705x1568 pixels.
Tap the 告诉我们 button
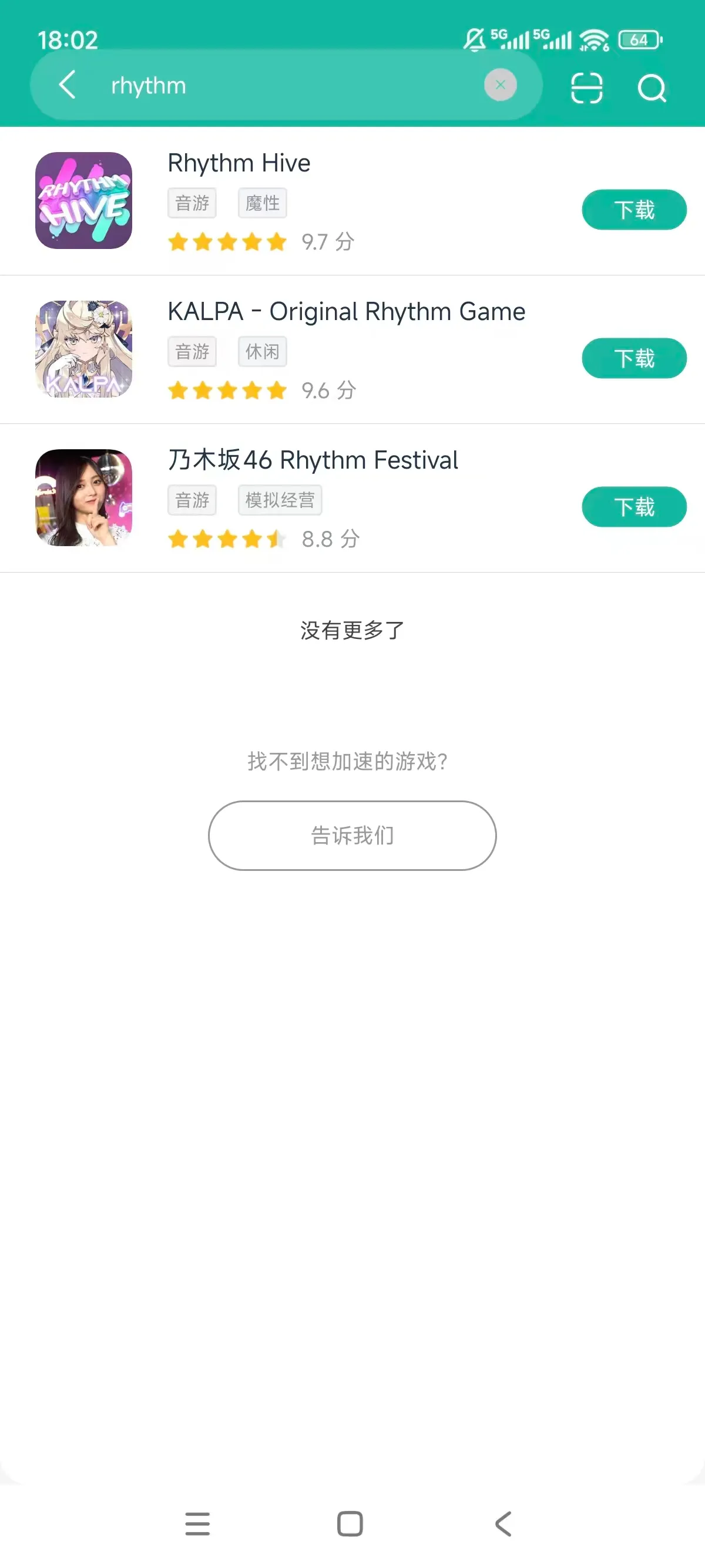[352, 835]
